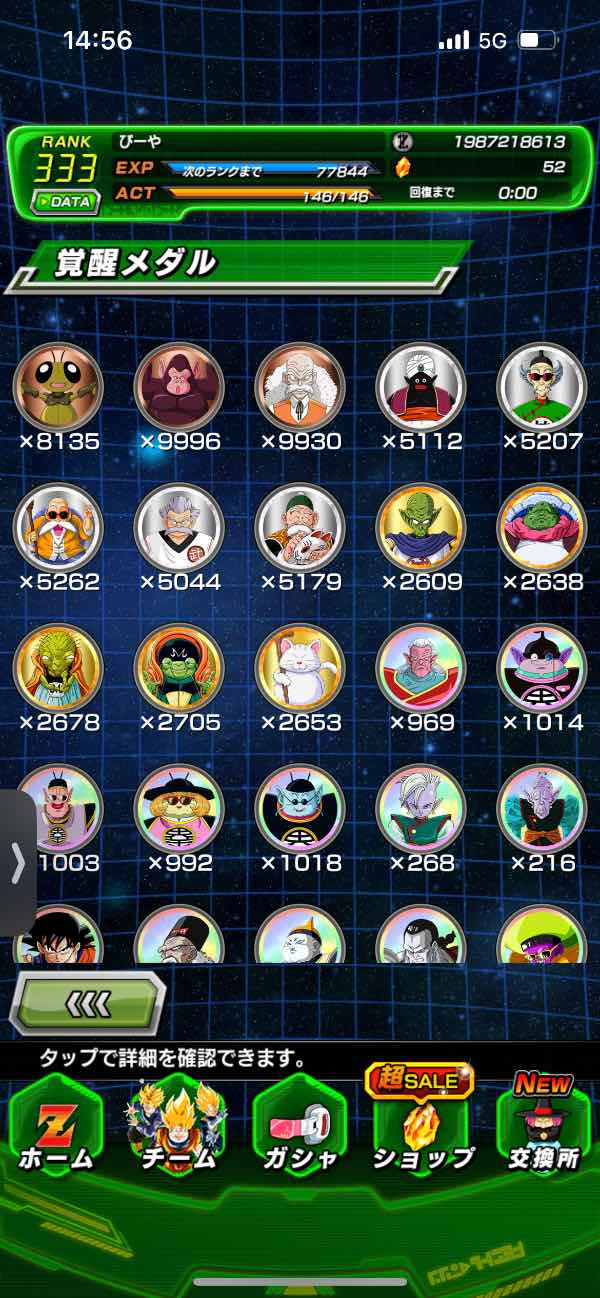View details of medal ×268

[x=421, y=808]
